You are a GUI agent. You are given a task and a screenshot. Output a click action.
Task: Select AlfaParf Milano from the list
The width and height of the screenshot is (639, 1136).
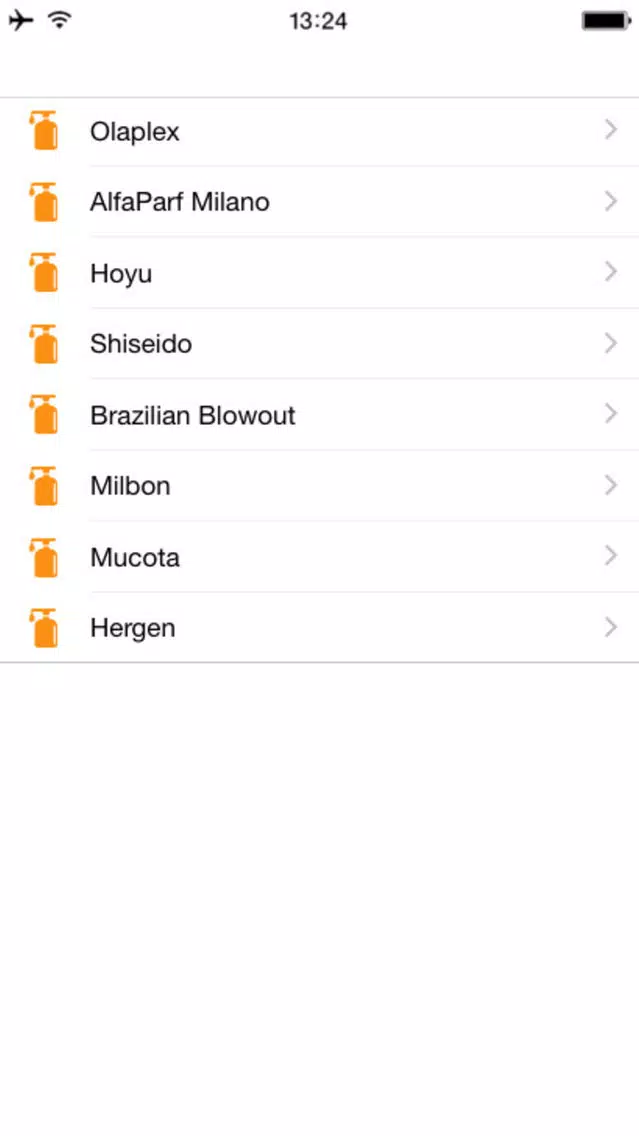pyautogui.click(x=320, y=201)
